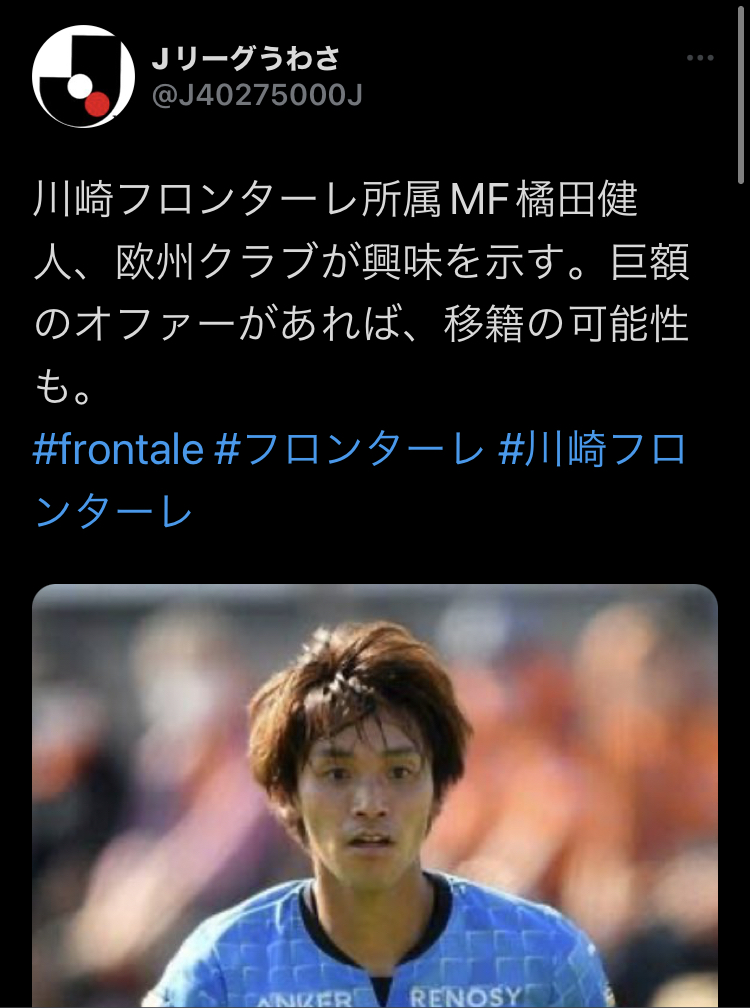Open the hashtag #frontale
The image size is (750, 1008).
click(x=118, y=451)
